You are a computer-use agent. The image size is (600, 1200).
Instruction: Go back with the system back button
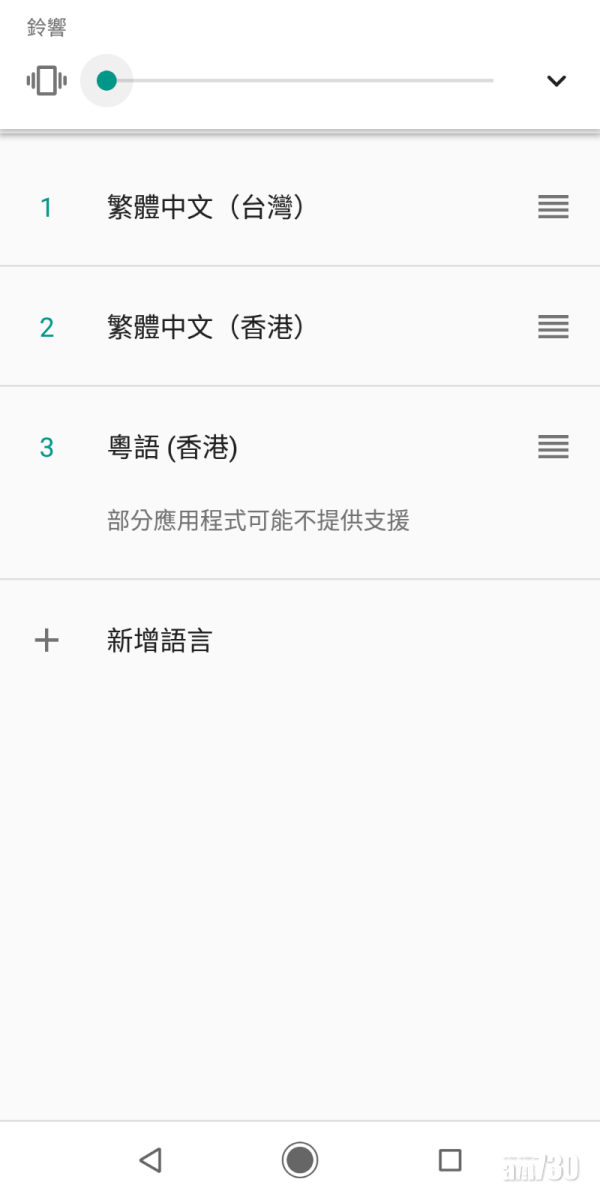point(150,1160)
